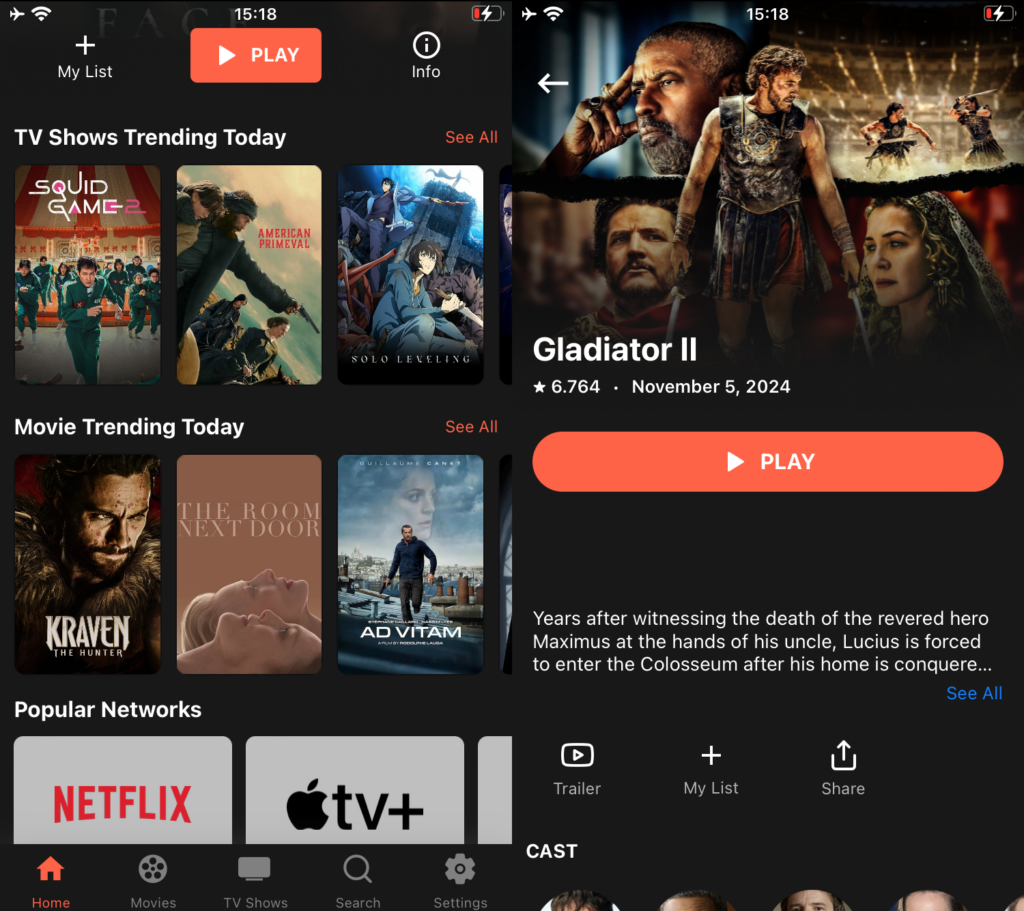Watch the Gladiator II trailer

[x=577, y=768]
